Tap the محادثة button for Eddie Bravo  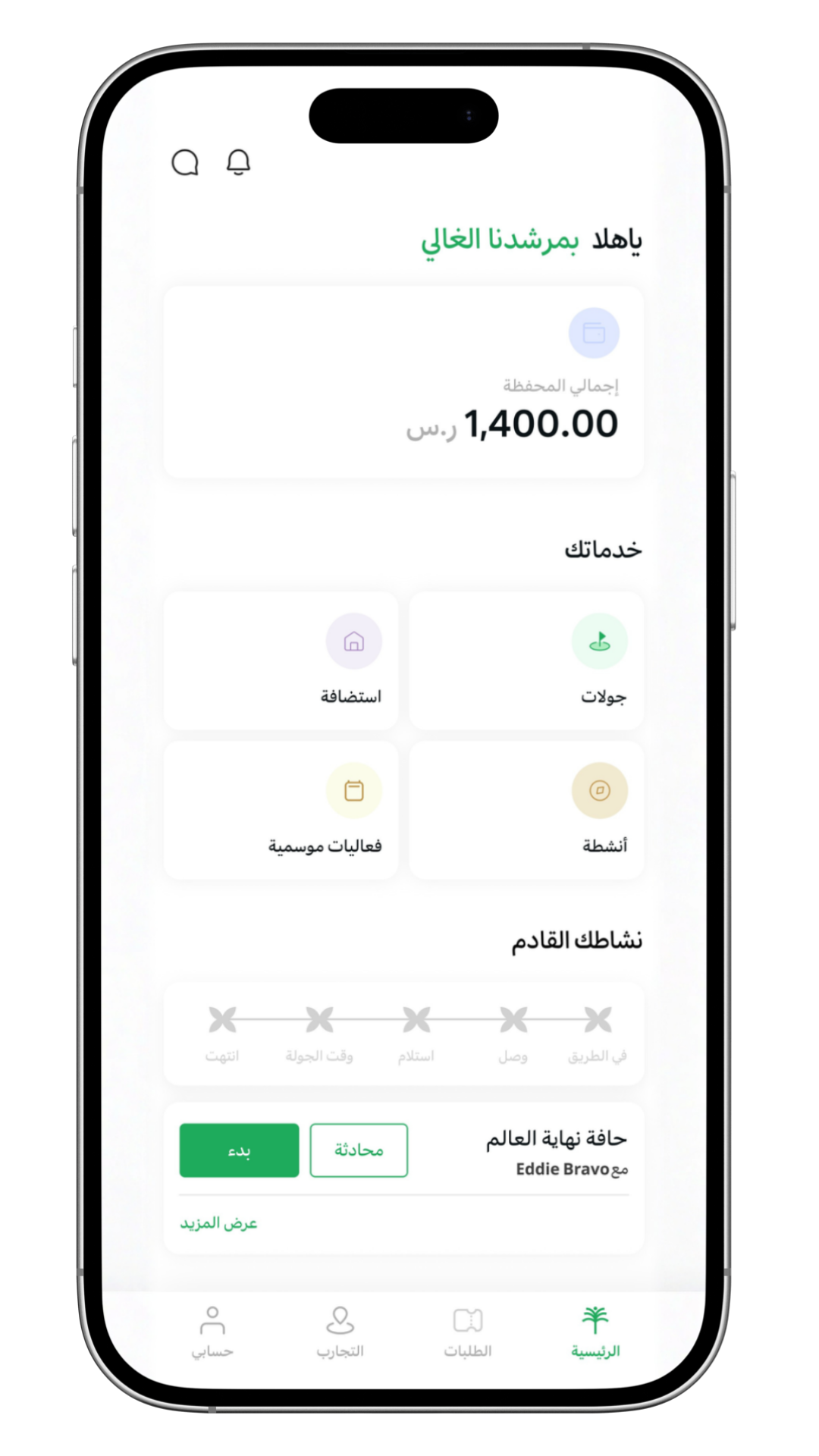pos(359,1150)
